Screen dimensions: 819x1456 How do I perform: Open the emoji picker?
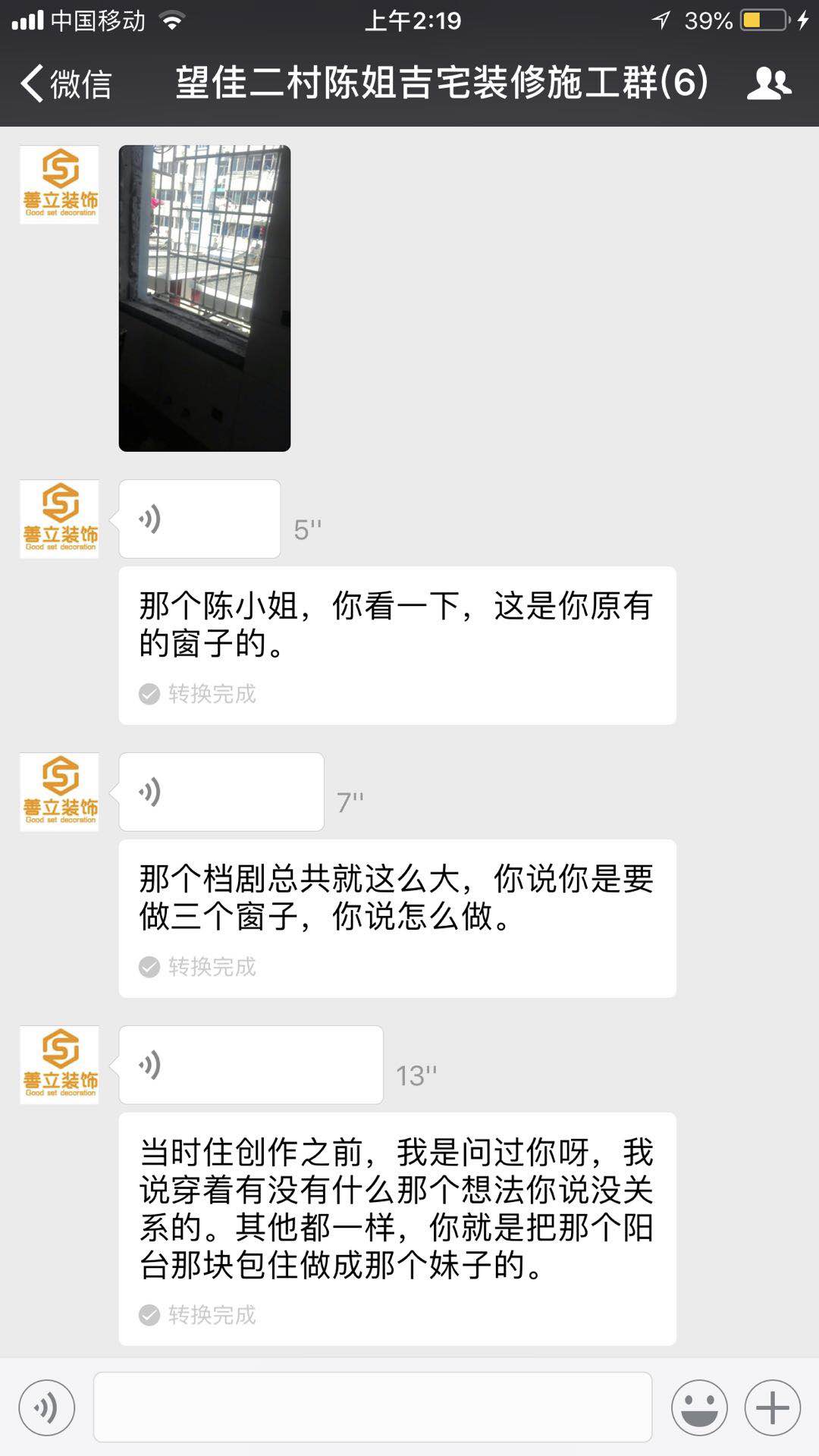click(x=699, y=1408)
